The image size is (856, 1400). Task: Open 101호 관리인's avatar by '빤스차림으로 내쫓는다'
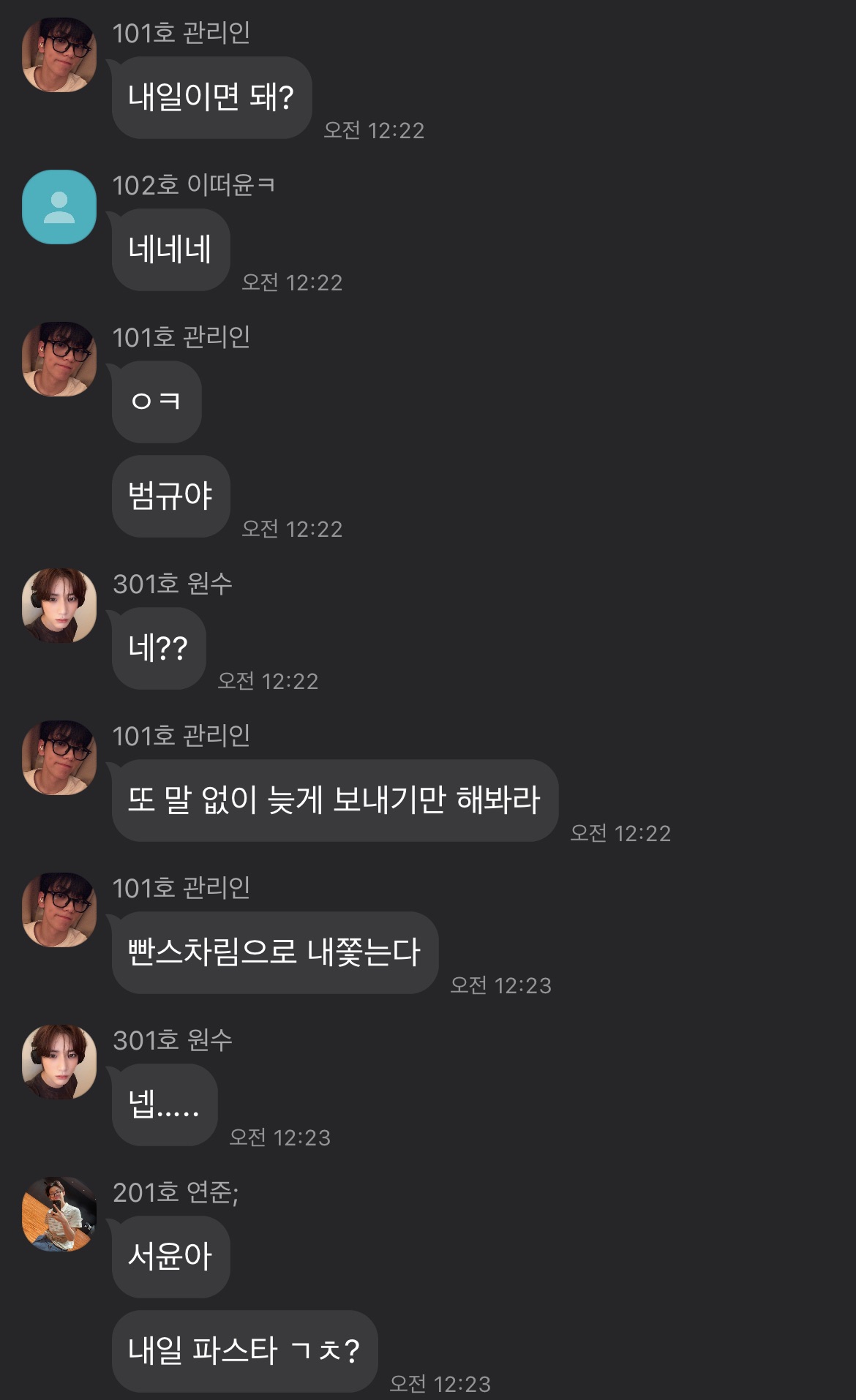(59, 910)
